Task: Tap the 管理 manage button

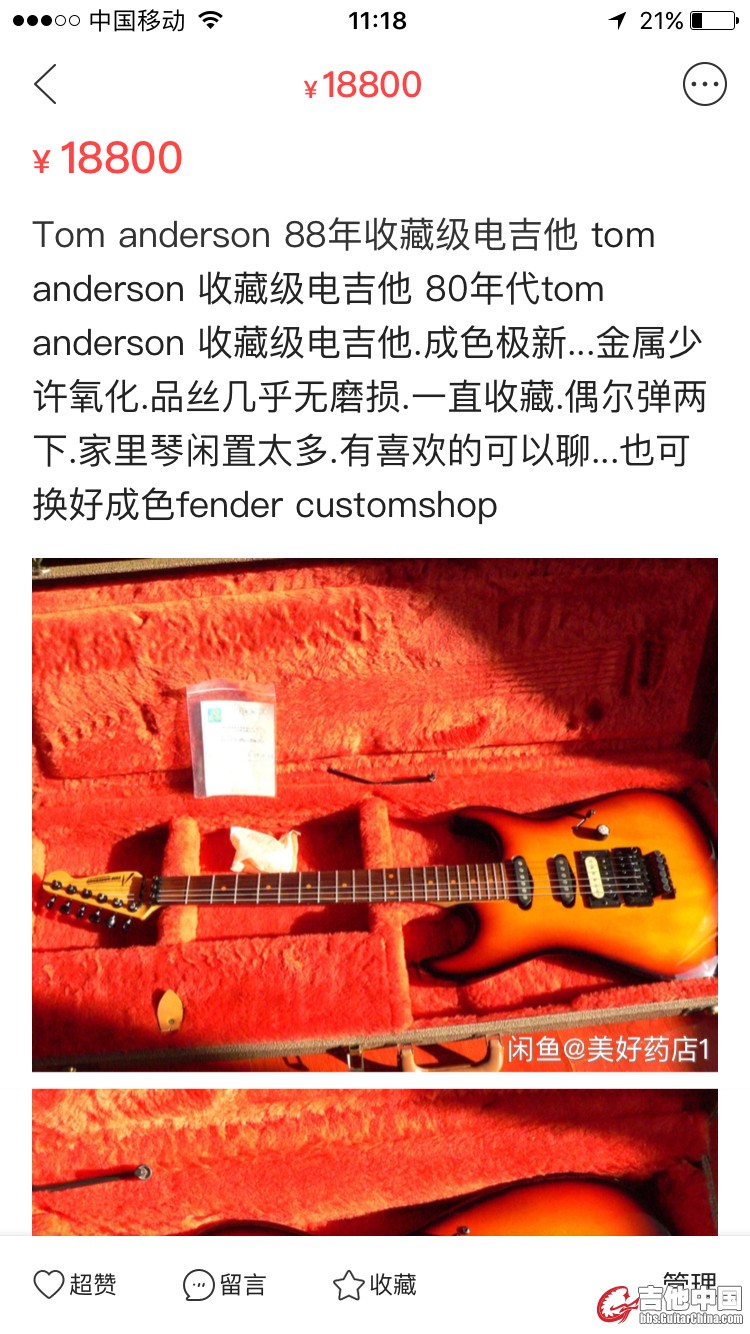Action: (x=688, y=1283)
